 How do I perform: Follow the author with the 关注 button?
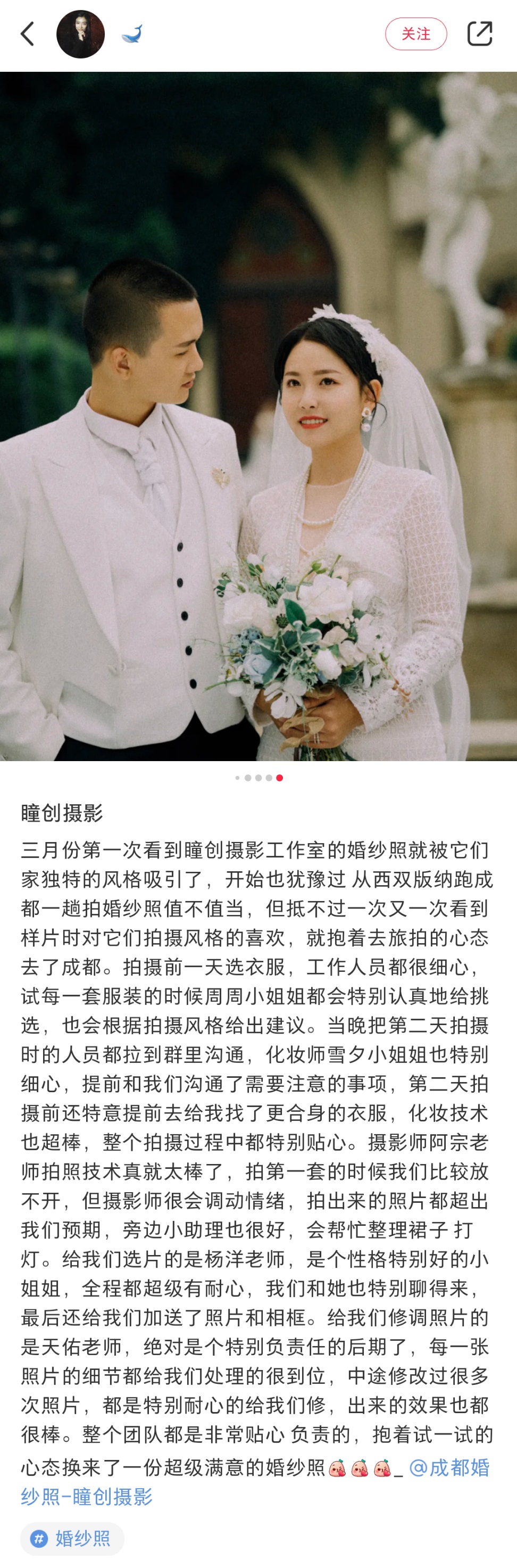click(415, 34)
